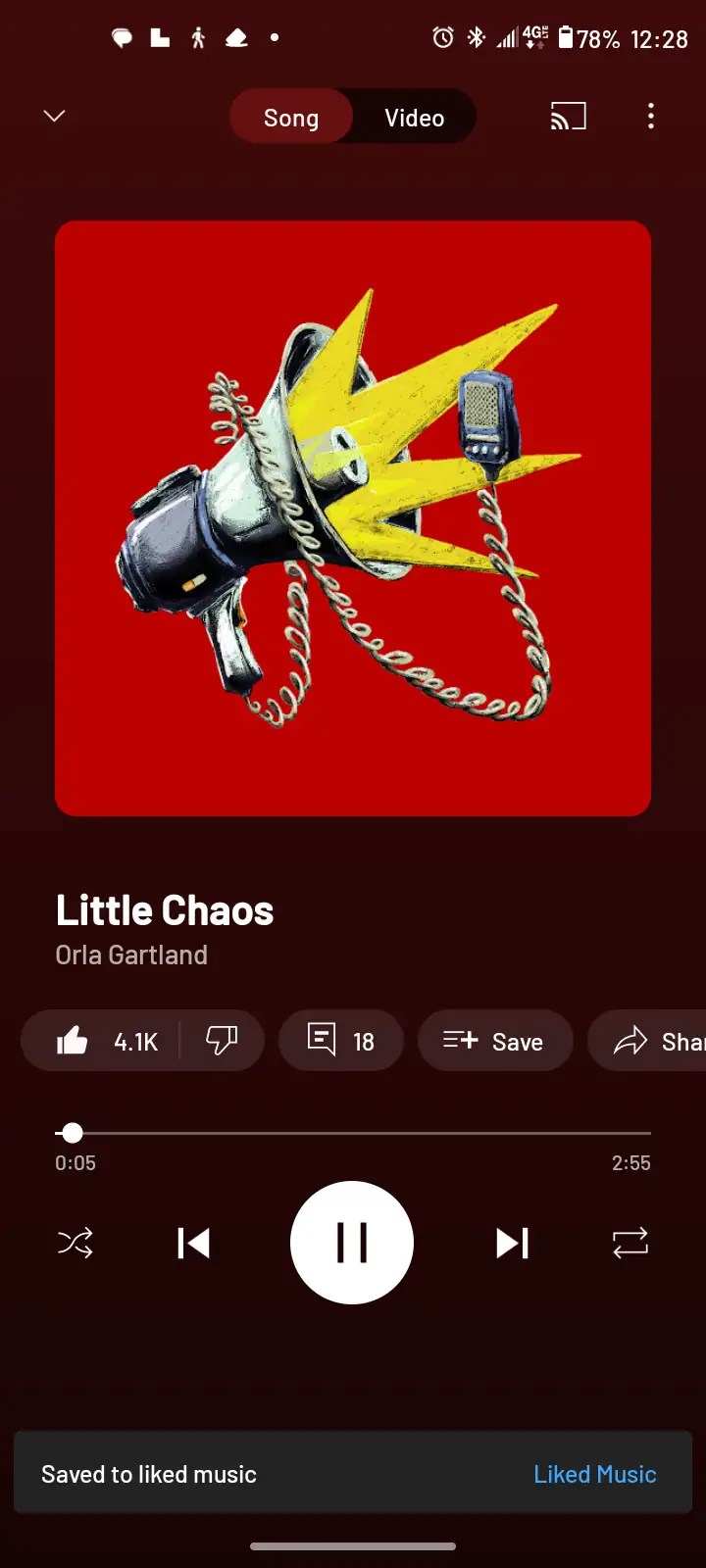Collapse the player with the down chevron
Viewport: 706px width, 1568px height.
[x=55, y=117]
